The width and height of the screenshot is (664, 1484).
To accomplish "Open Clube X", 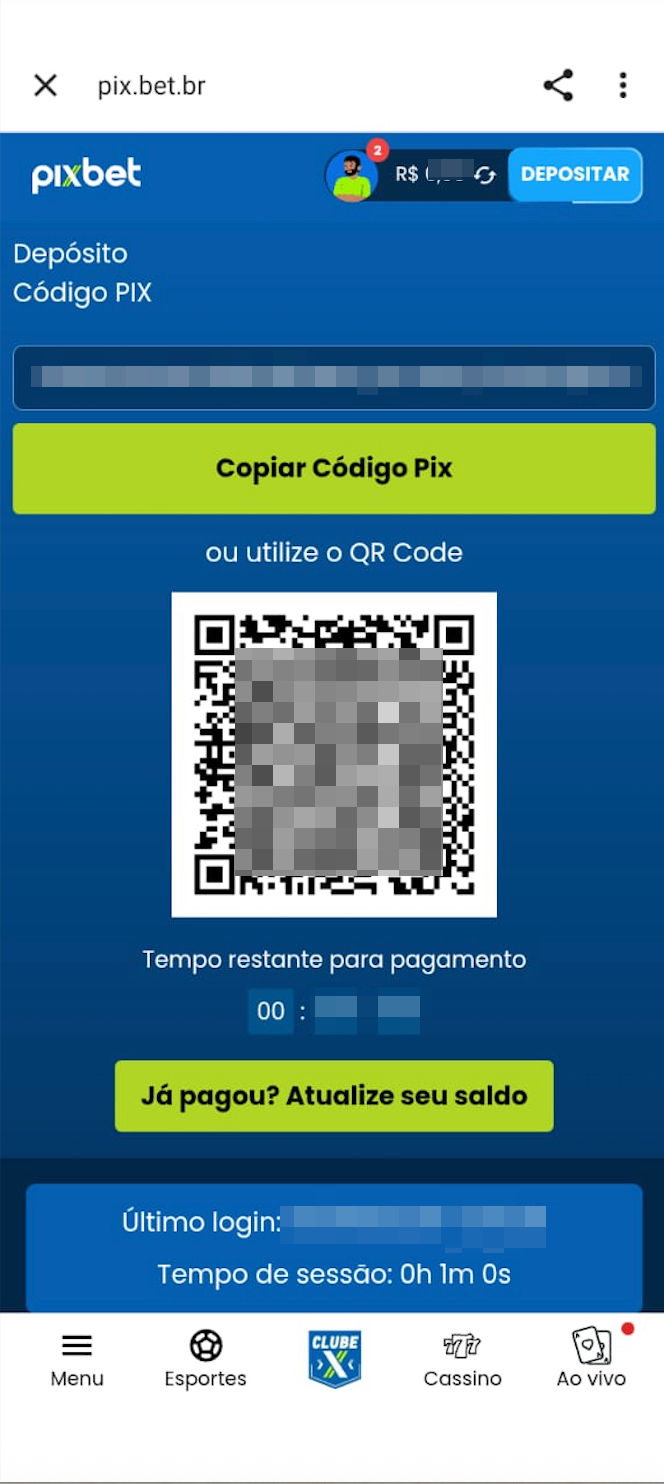I will click(x=334, y=1358).
